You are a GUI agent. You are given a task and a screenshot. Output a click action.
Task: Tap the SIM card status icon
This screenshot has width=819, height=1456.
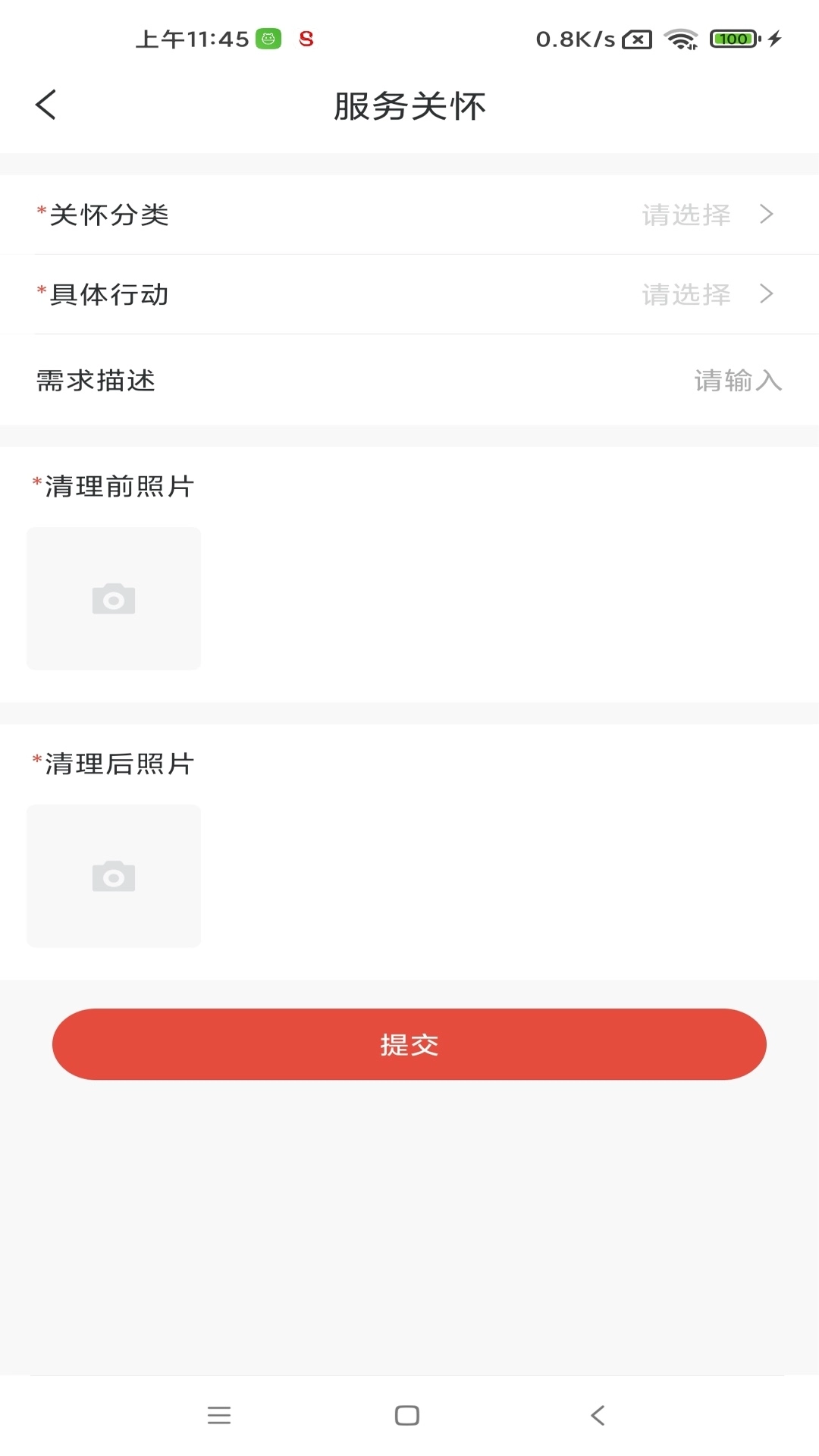[x=637, y=38]
